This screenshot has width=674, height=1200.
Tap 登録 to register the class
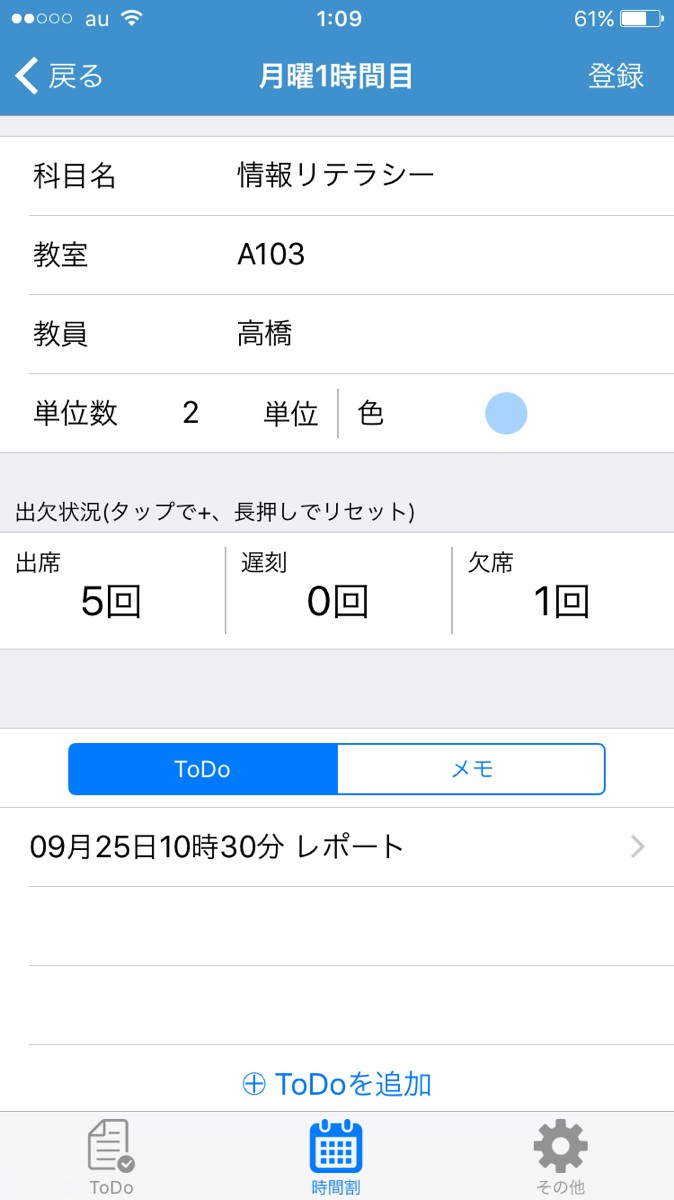coord(615,76)
